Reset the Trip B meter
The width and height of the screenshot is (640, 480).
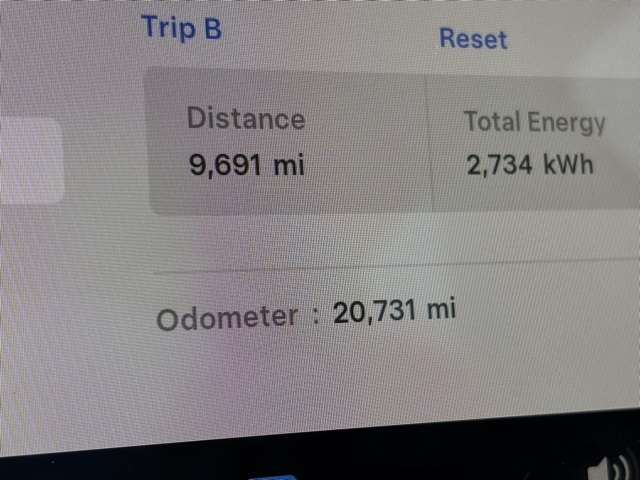point(473,39)
